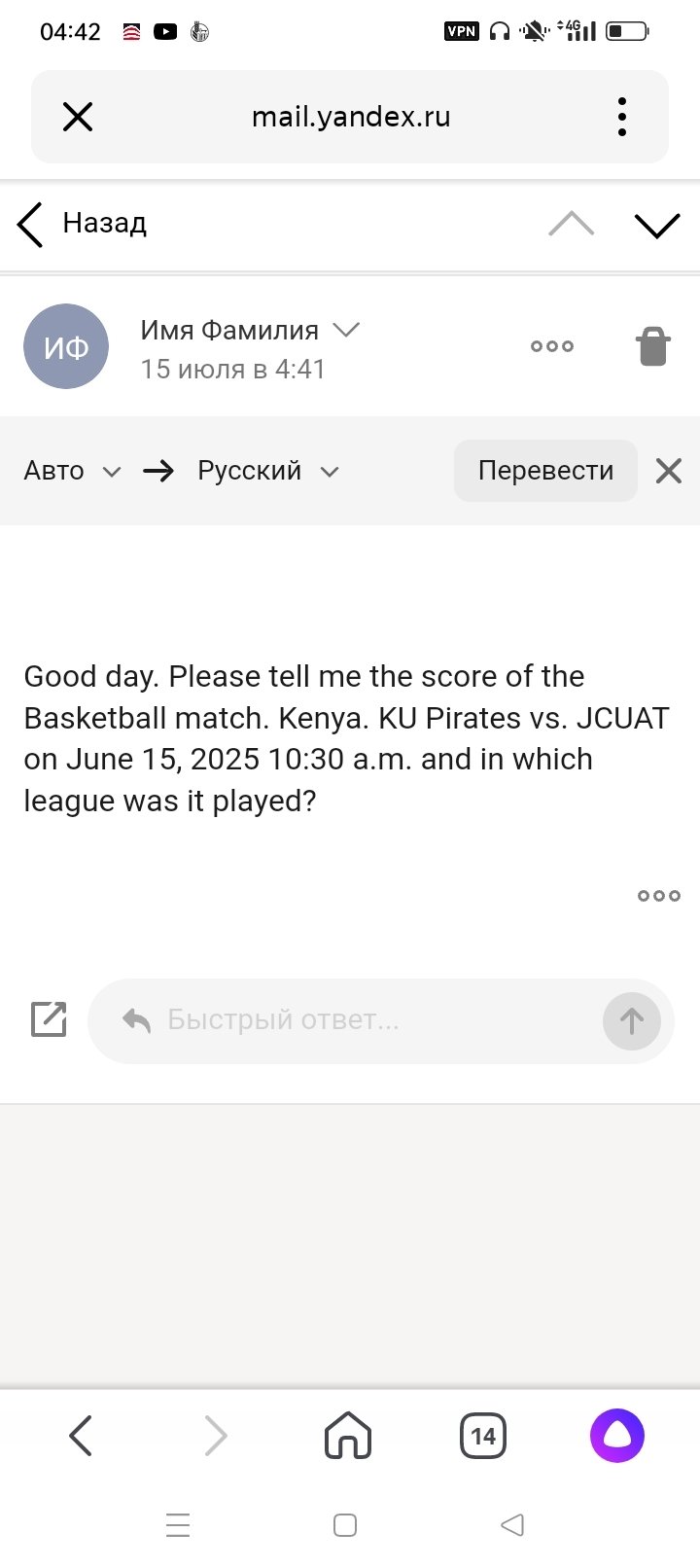Expand sender details for Имя Фамилия
The width and height of the screenshot is (700, 1568).
[x=346, y=331]
